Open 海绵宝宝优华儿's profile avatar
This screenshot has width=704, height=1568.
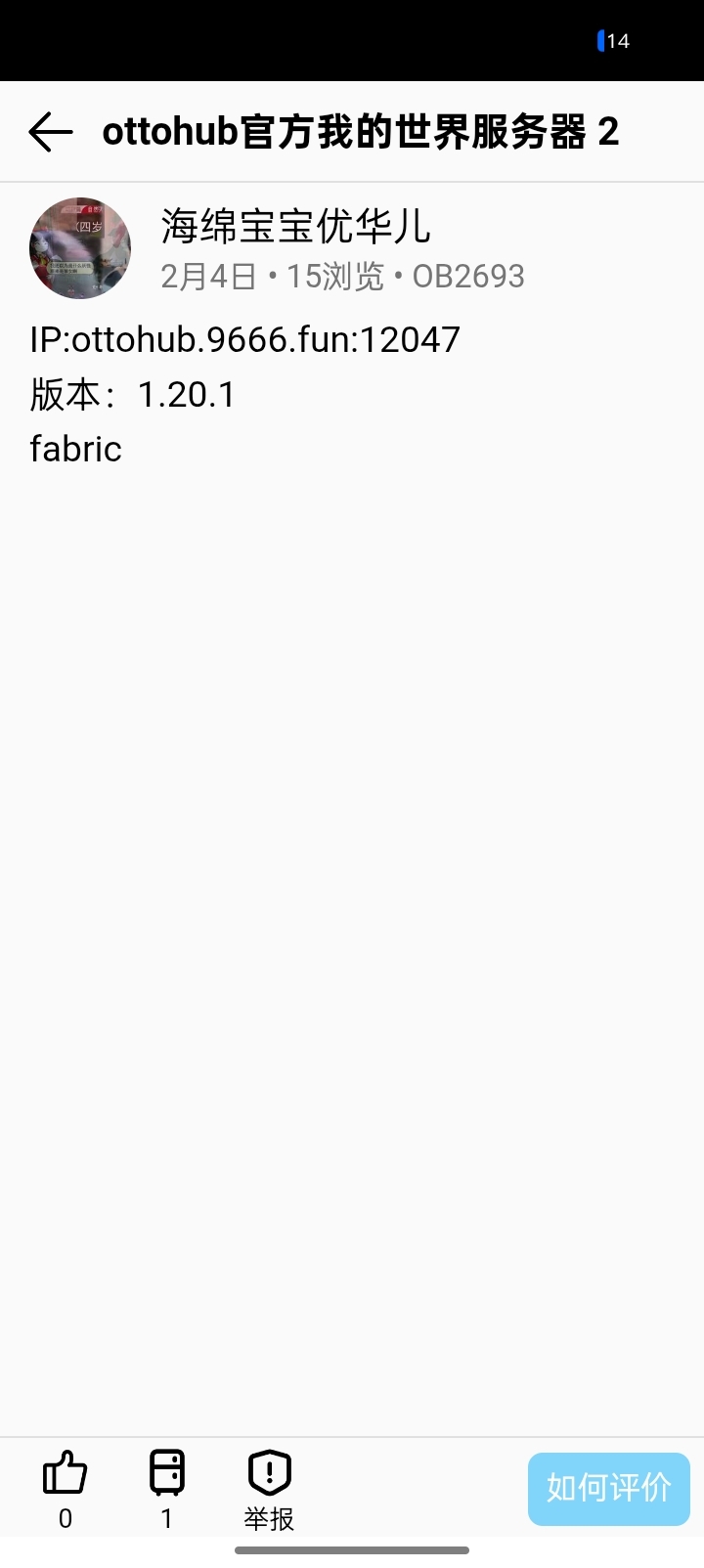click(x=80, y=248)
